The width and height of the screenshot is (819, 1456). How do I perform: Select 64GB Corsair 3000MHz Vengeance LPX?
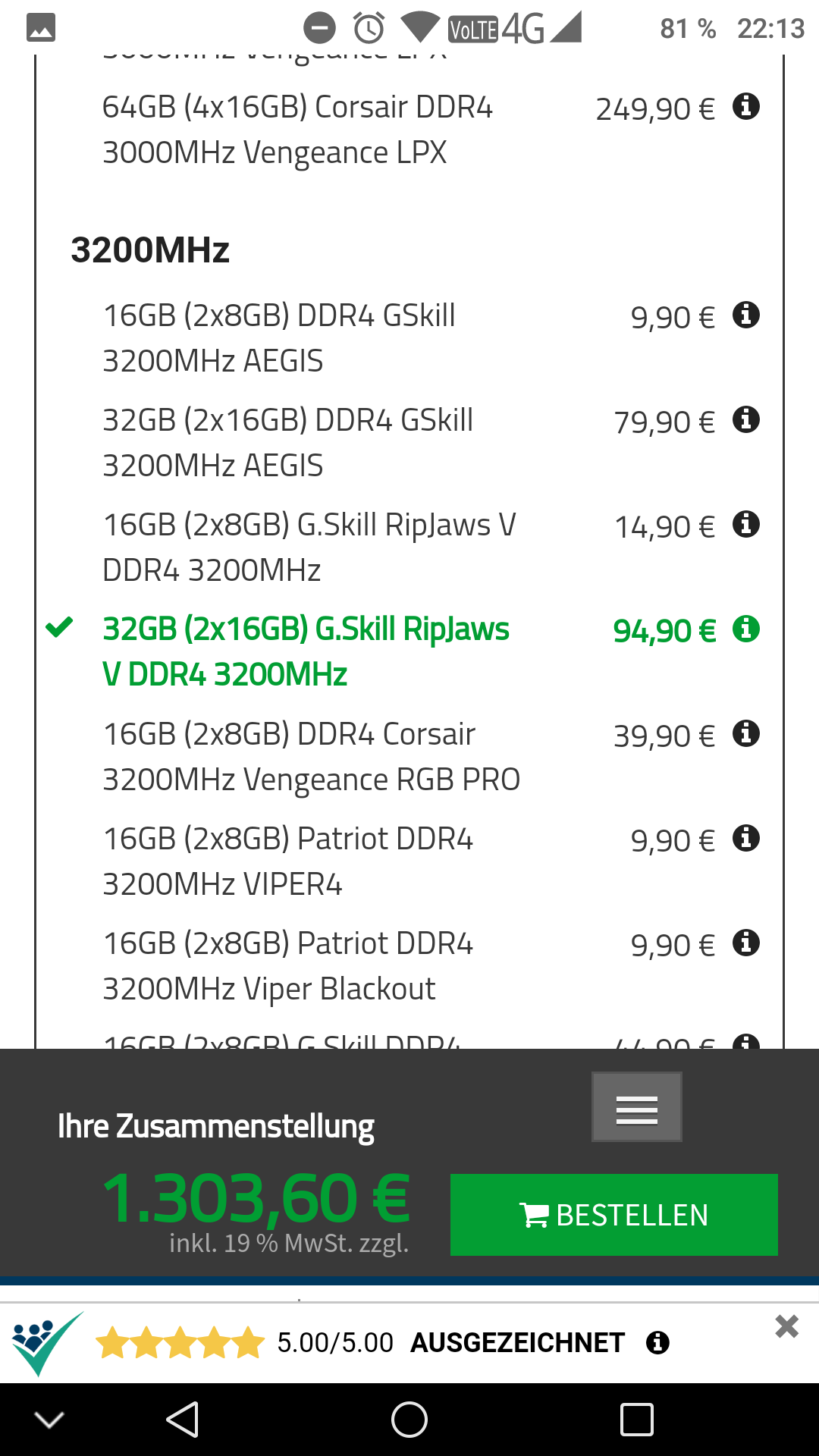tap(297, 130)
